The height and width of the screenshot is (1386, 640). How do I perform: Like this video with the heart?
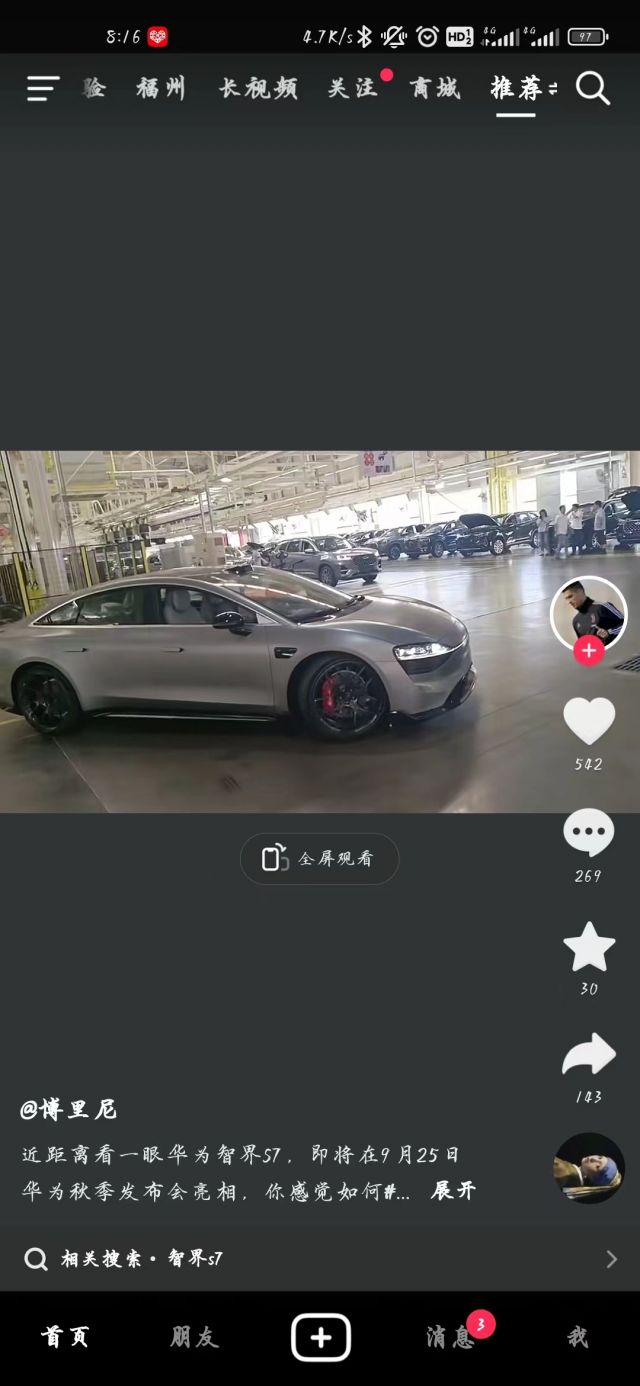[x=588, y=721]
